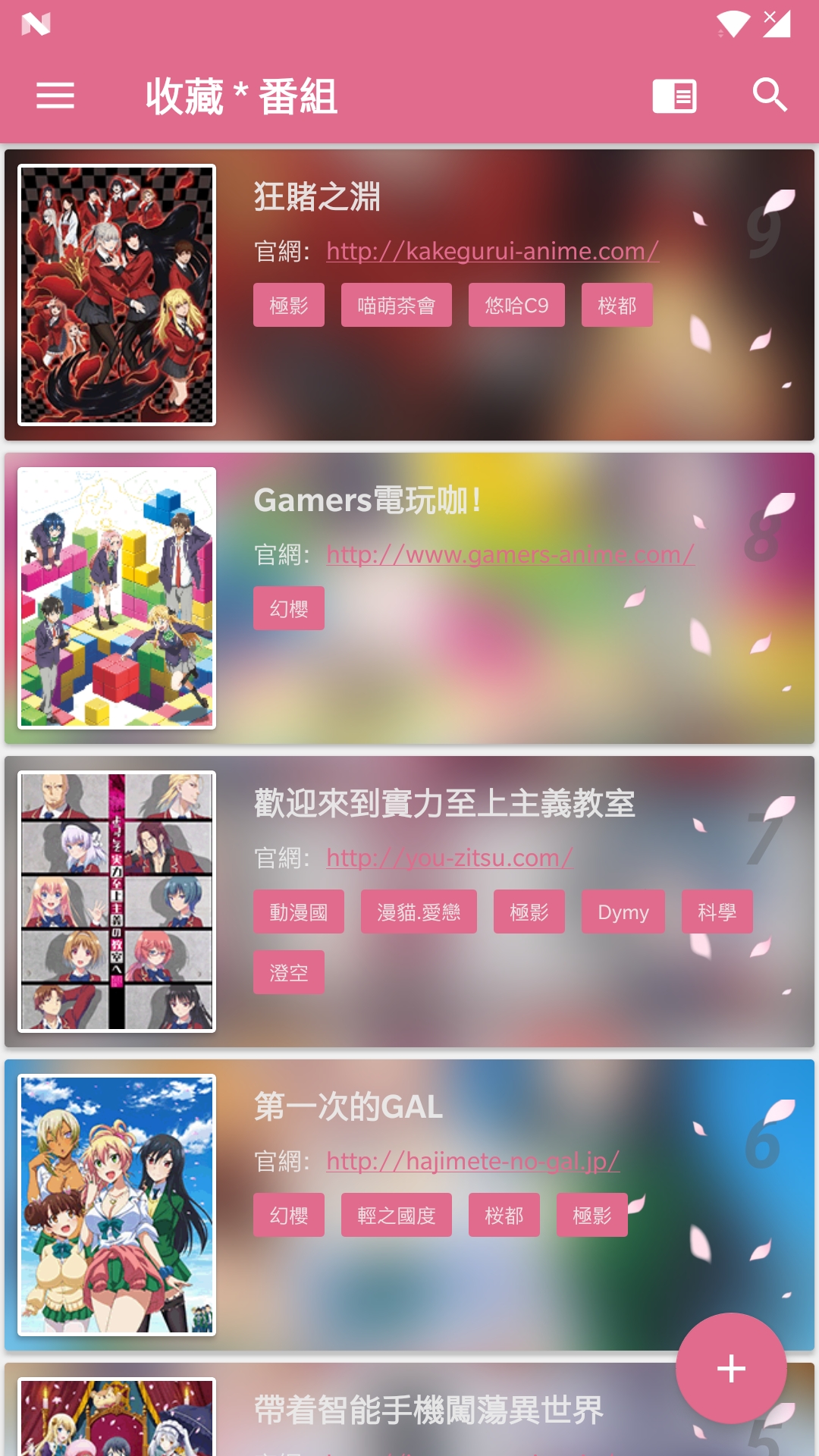Add a new entry with the plus button
Viewport: 819px width, 1456px height.
tap(731, 1368)
